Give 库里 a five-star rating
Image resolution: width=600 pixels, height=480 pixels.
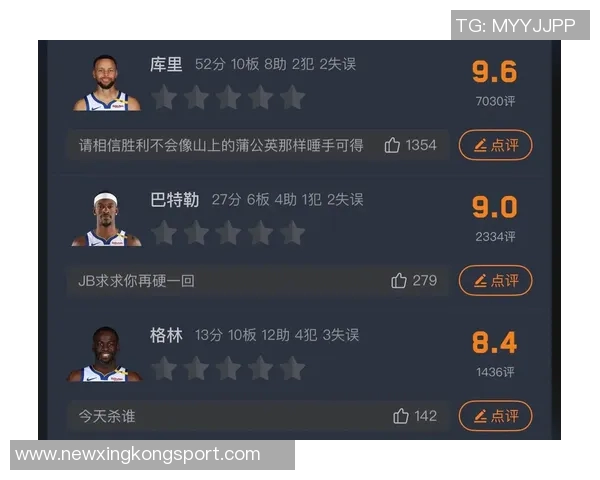(292, 98)
